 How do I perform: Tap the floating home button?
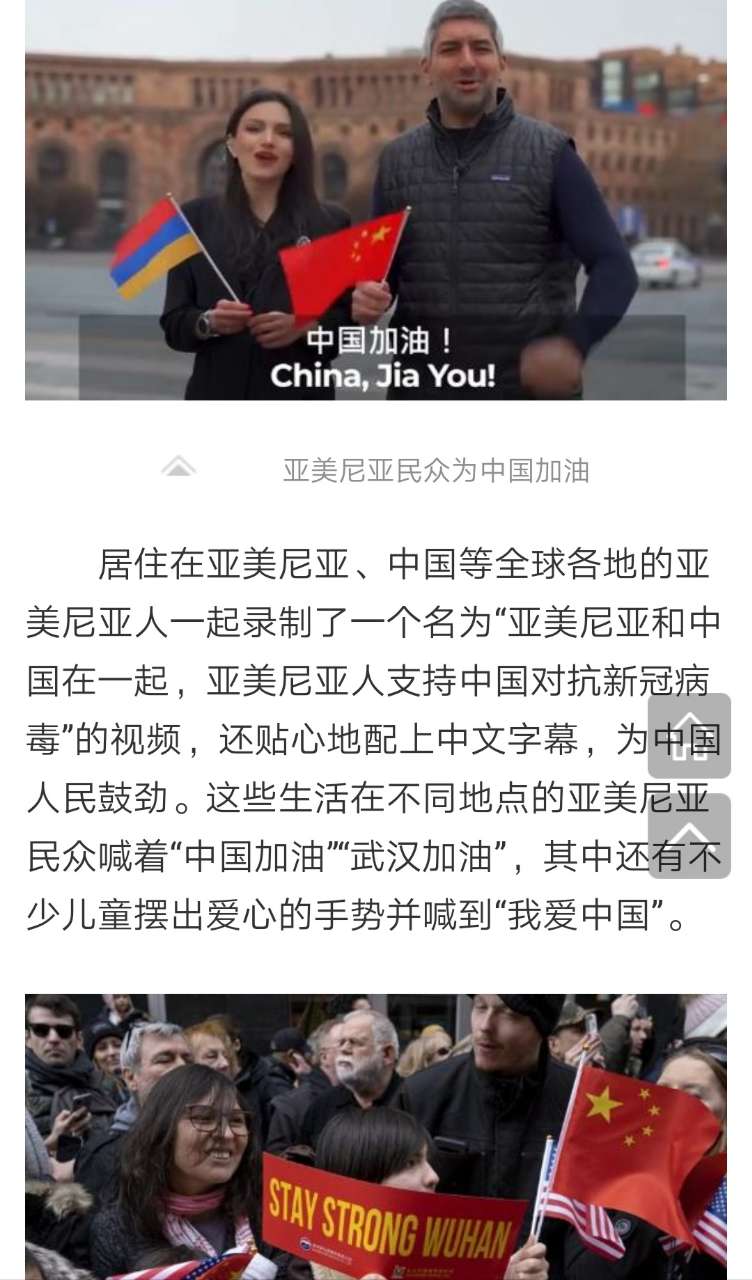(689, 736)
